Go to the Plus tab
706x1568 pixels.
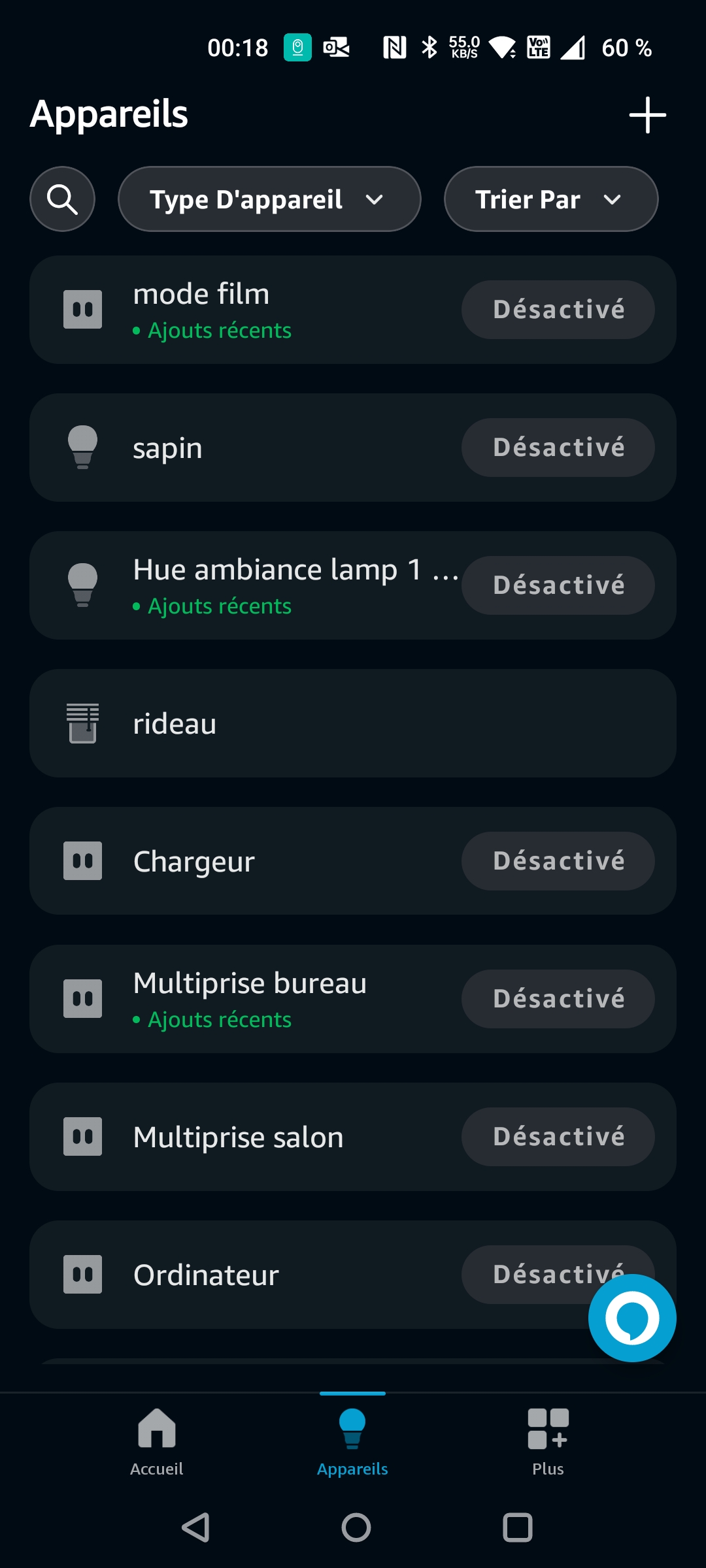pos(548,1442)
